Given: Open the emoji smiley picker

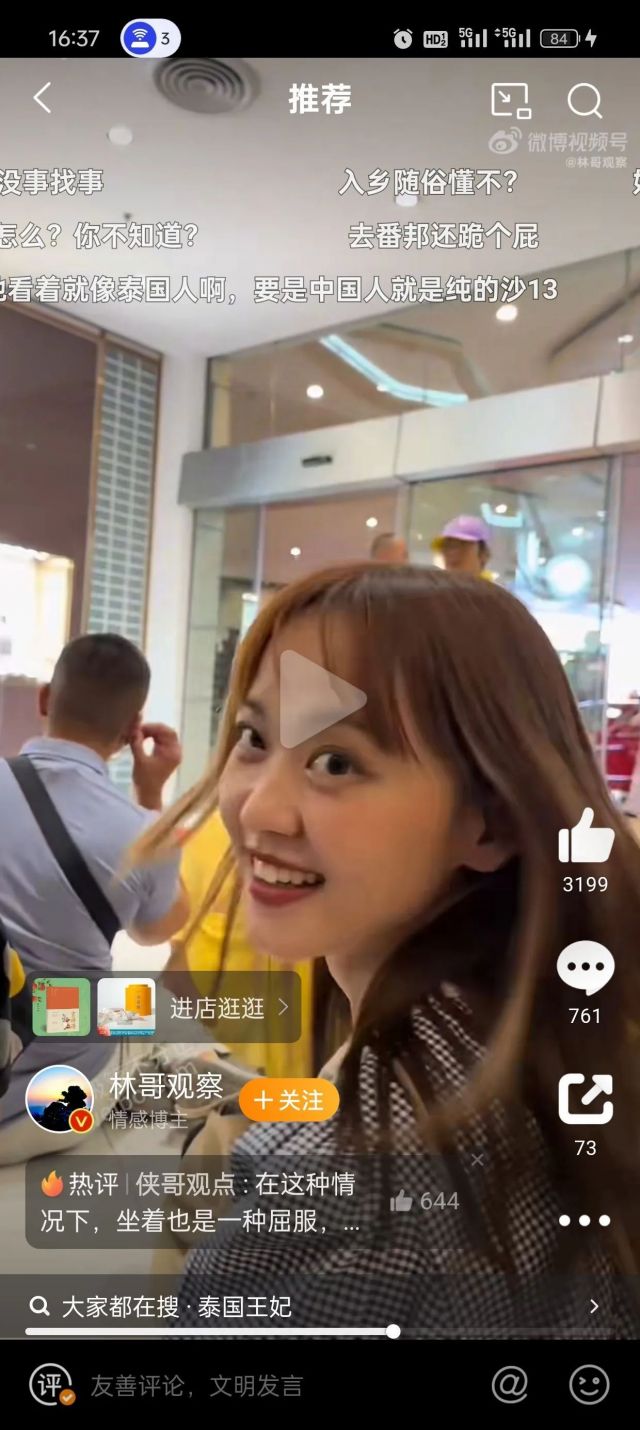Looking at the screenshot, I should point(589,1385).
